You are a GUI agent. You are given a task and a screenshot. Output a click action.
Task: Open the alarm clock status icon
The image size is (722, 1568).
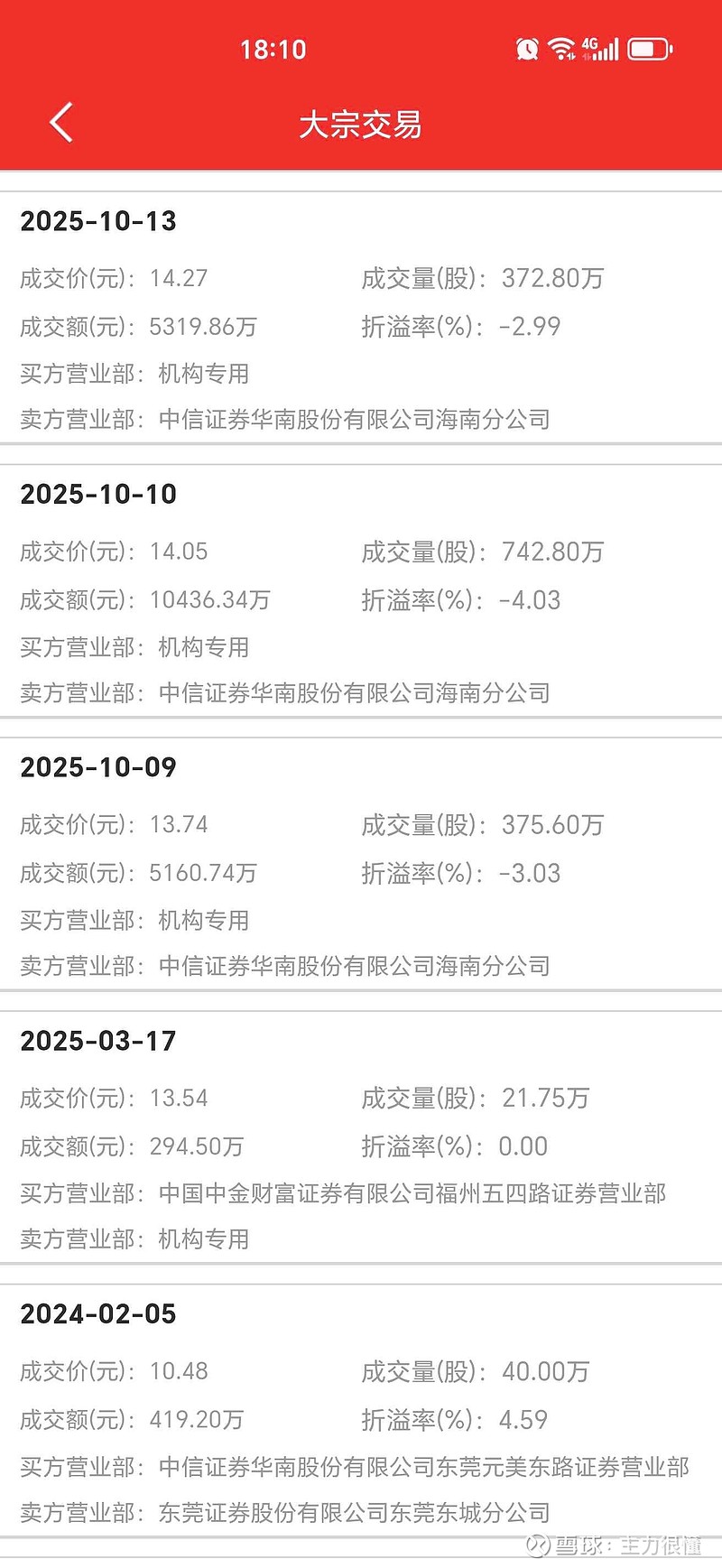[525, 49]
